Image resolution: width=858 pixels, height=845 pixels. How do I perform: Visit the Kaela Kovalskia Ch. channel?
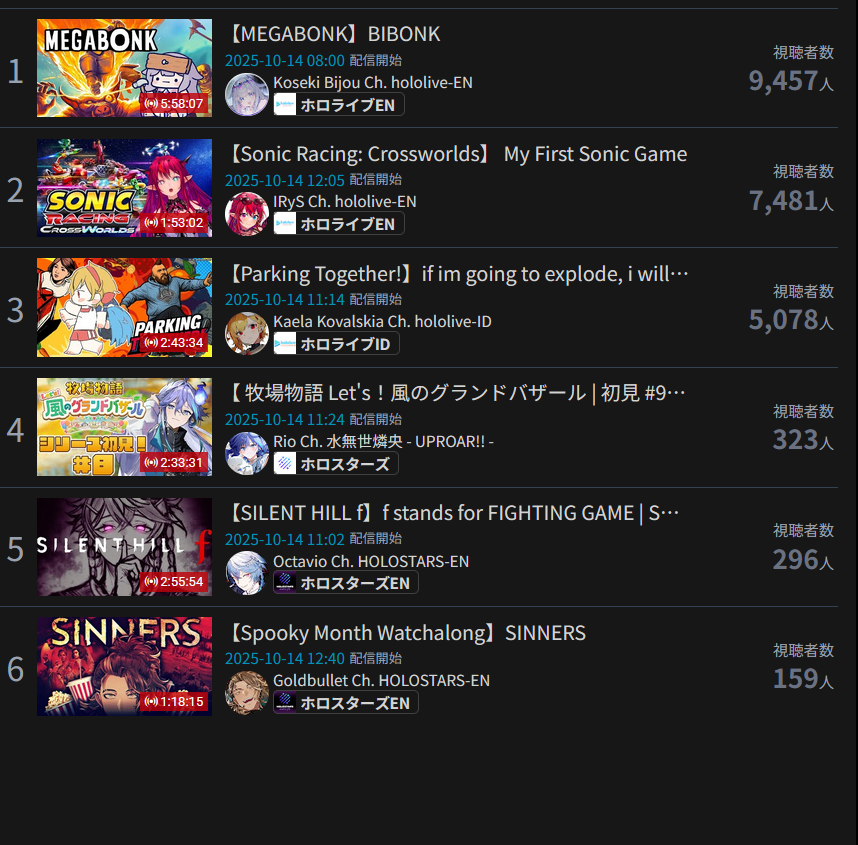point(382,322)
